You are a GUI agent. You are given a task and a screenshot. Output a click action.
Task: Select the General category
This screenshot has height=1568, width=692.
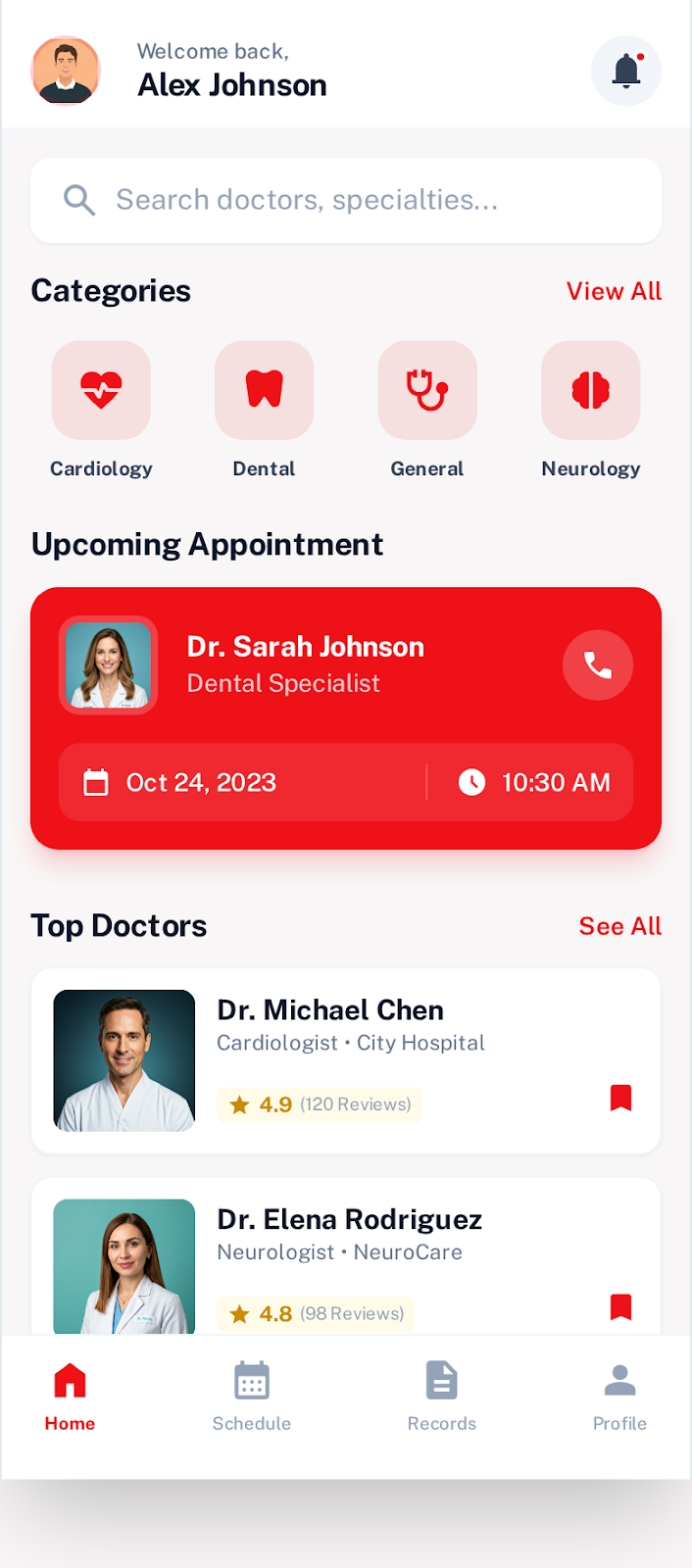[x=427, y=390]
